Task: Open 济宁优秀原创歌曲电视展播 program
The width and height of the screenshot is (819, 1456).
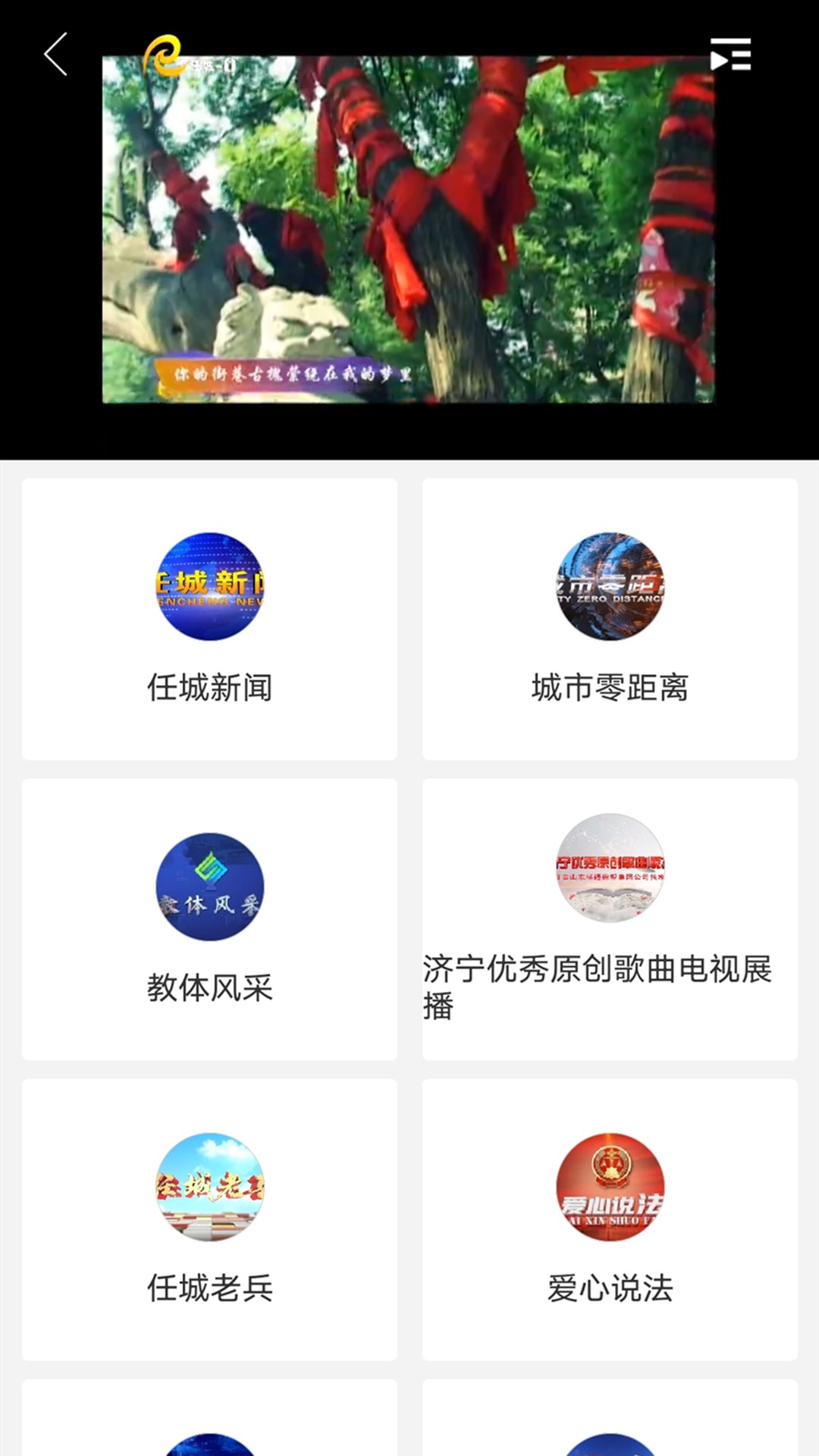Action: point(610,918)
